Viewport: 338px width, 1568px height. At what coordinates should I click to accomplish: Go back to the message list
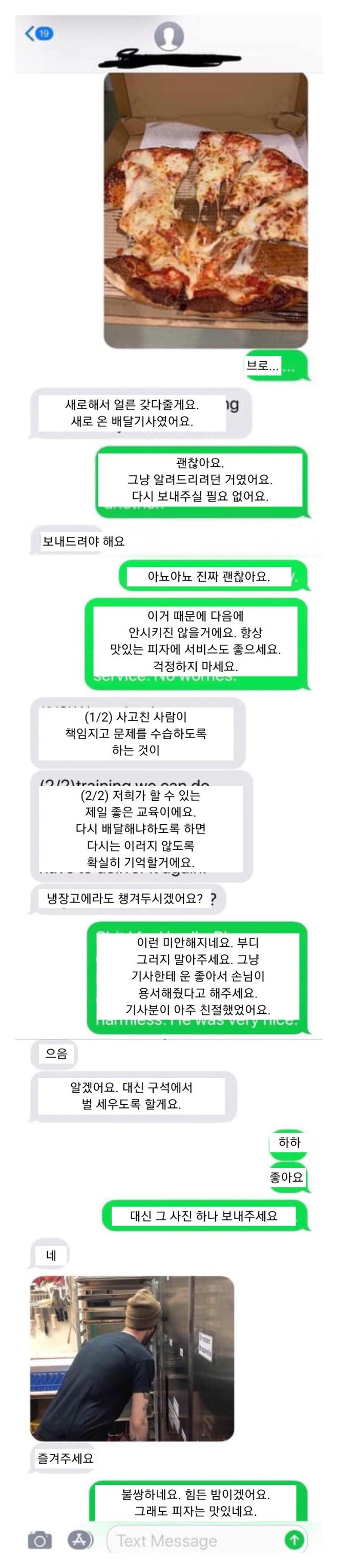coord(38,33)
